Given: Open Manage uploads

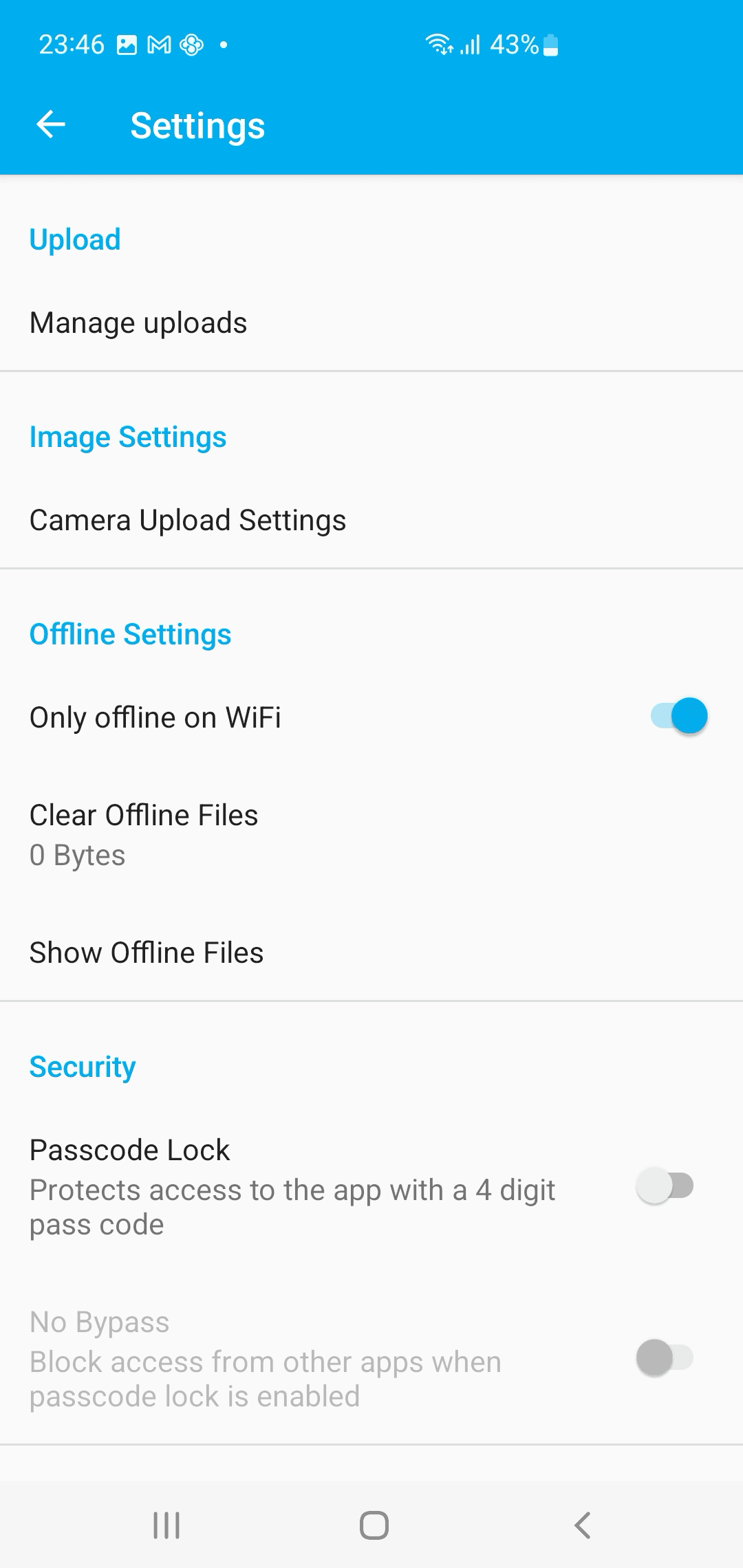Looking at the screenshot, I should click(371, 323).
